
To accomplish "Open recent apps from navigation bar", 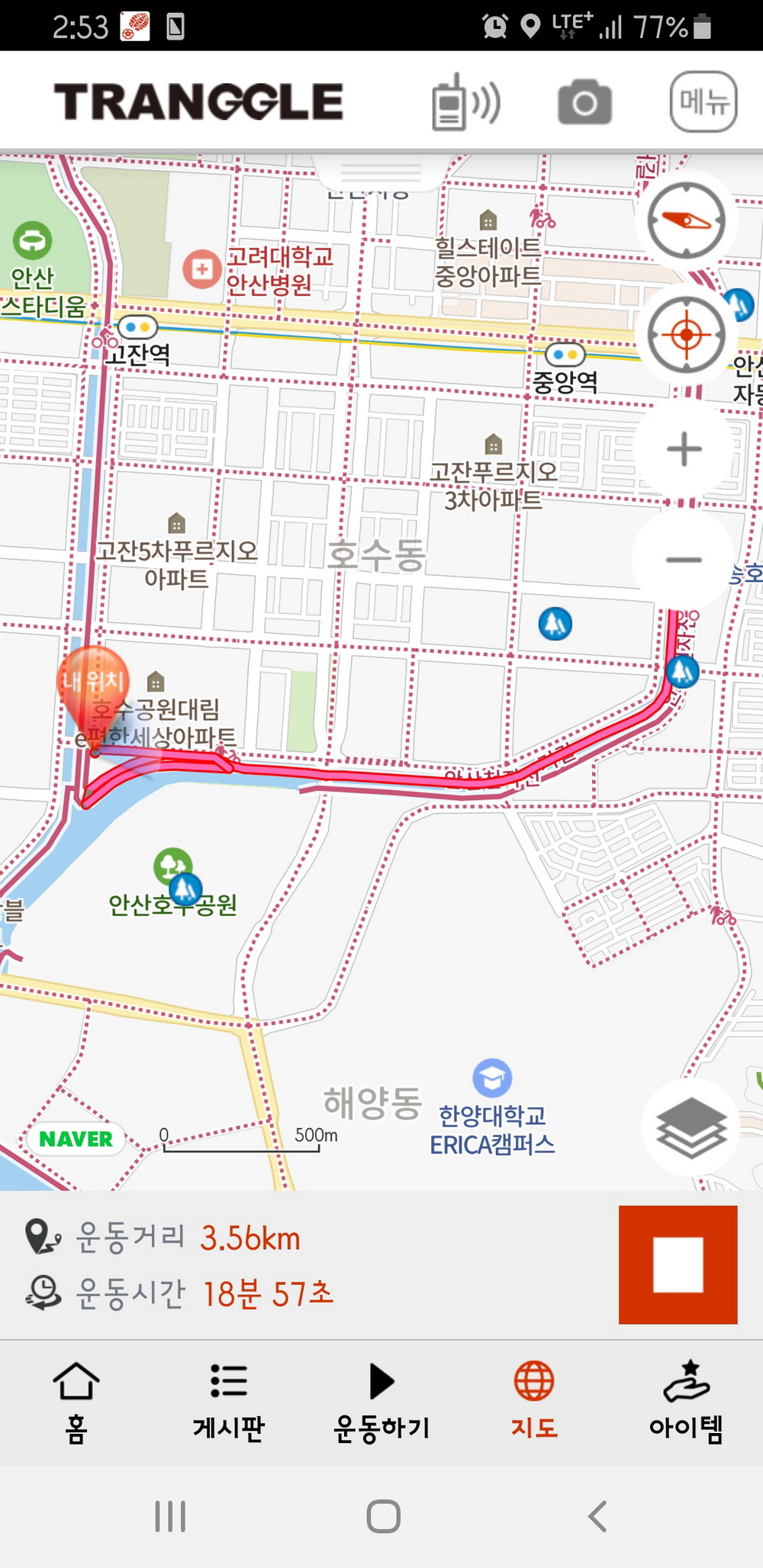I will coord(170,1516).
